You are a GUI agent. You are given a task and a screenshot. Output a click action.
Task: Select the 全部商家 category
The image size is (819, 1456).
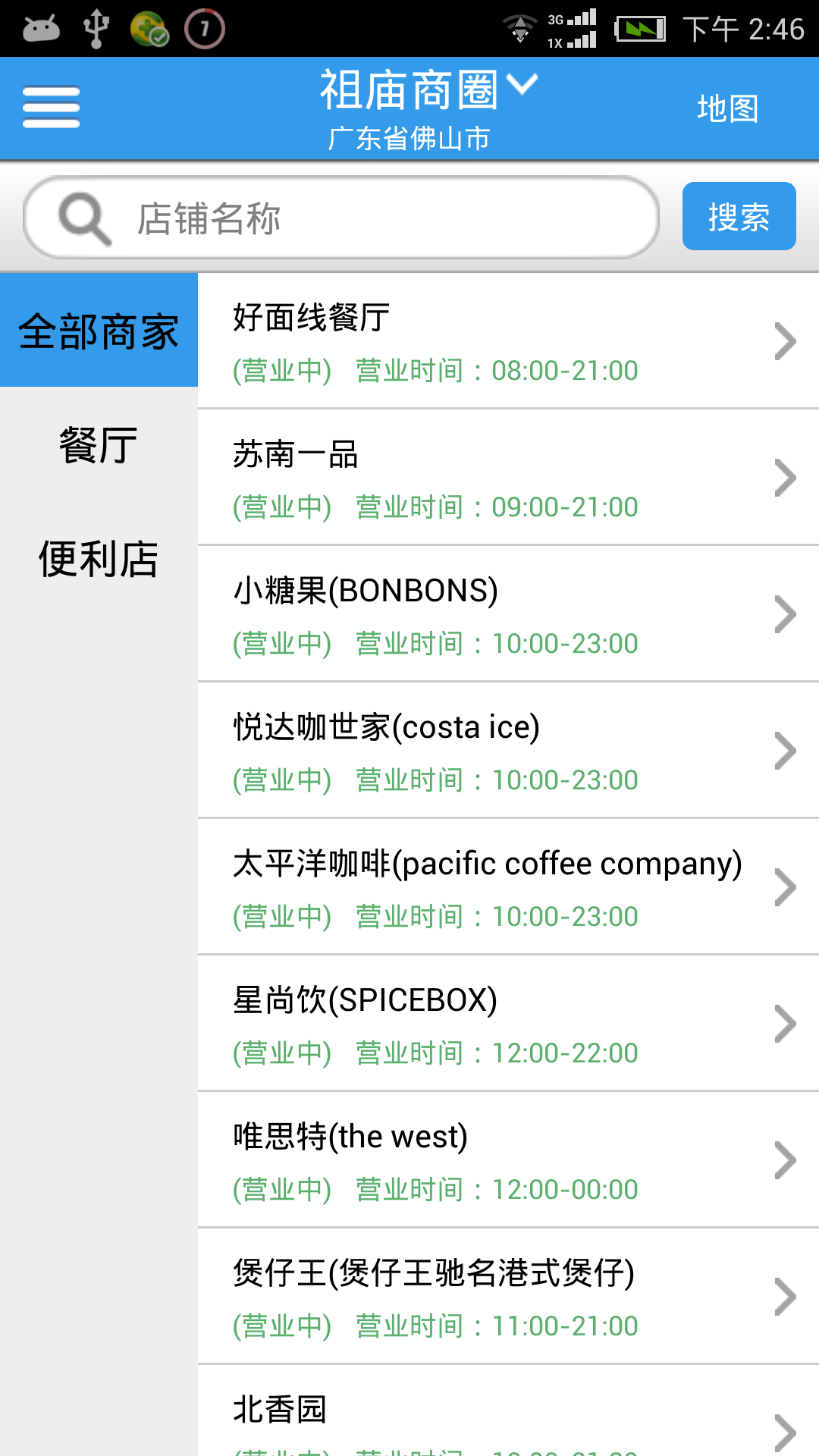pos(99,331)
